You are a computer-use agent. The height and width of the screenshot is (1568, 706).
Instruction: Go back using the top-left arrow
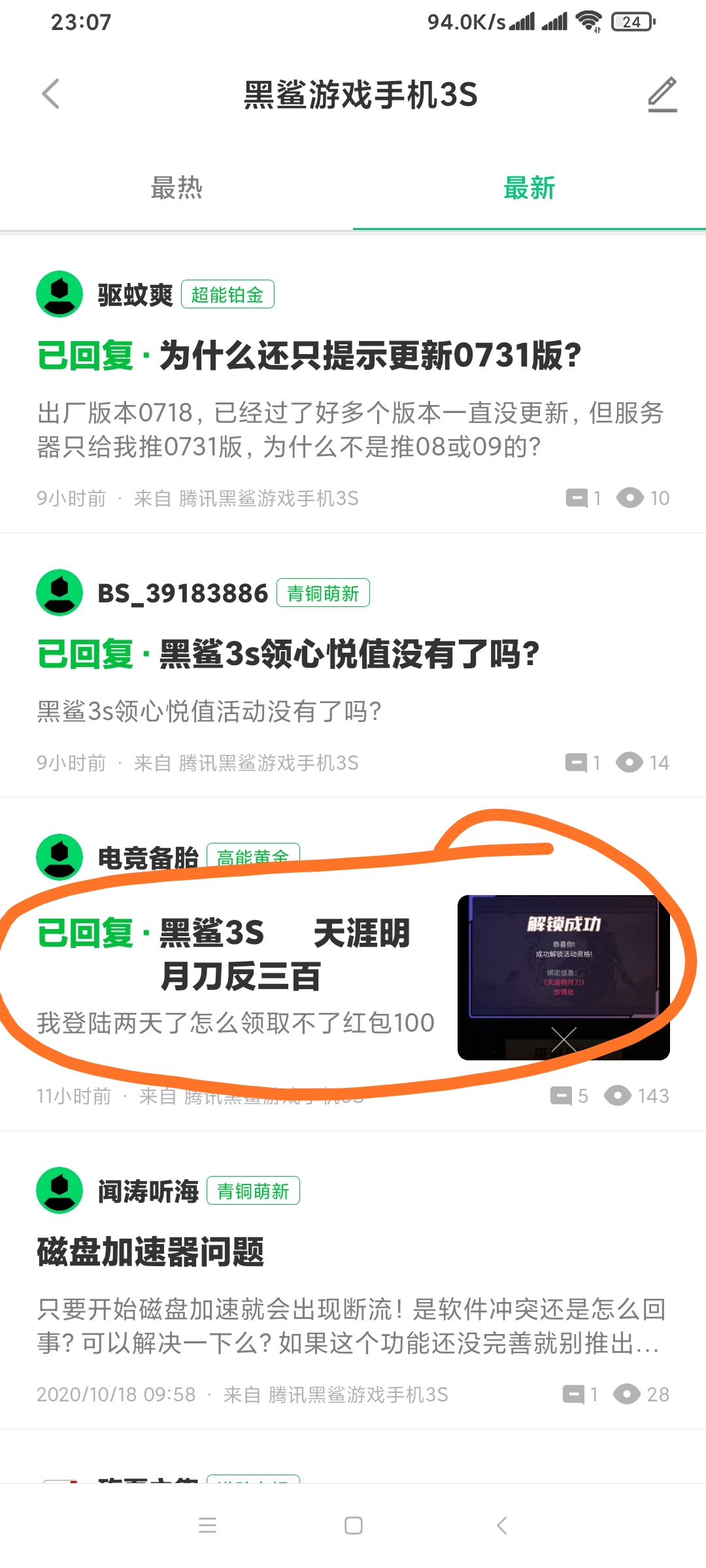click(x=51, y=94)
